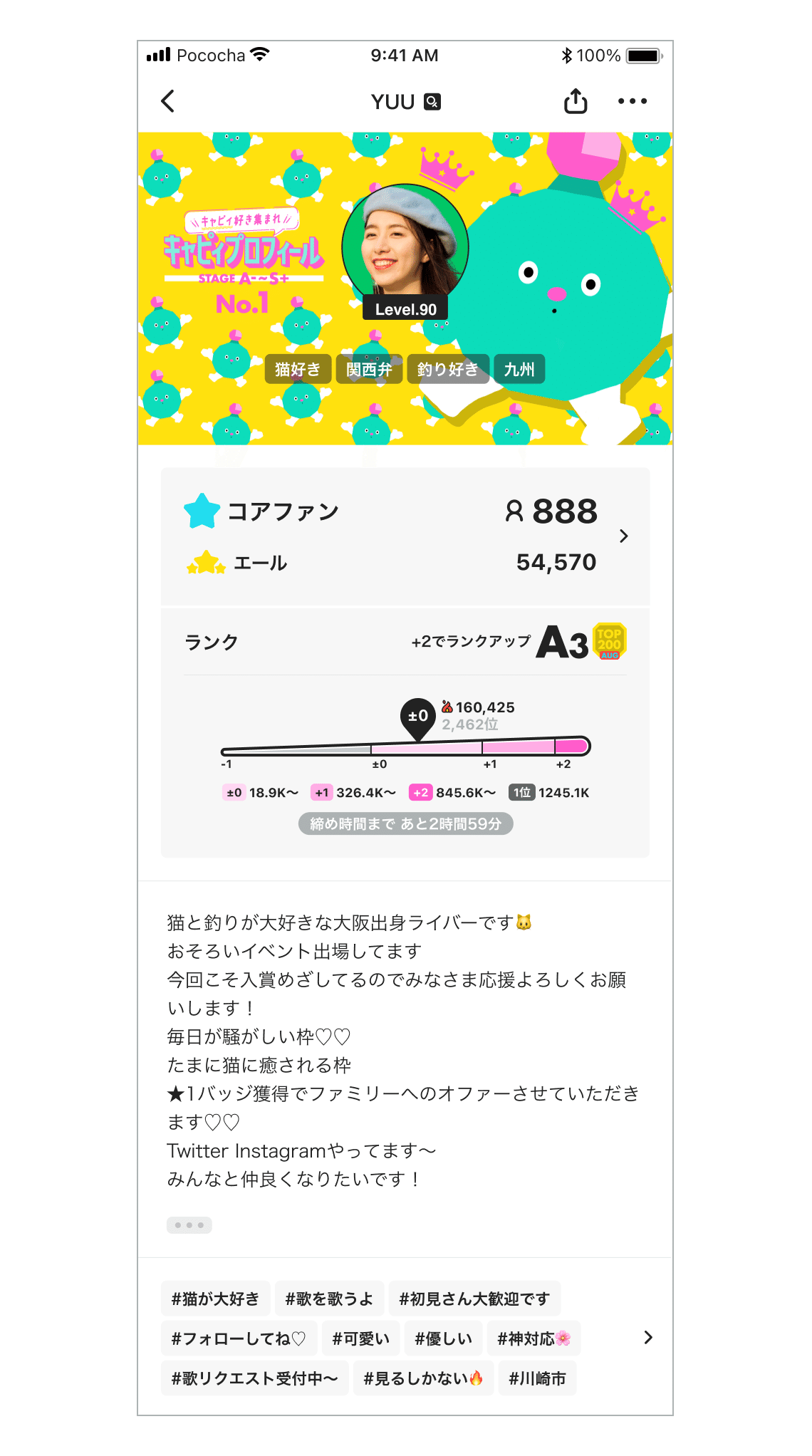Viewport: 812px width, 1456px height.
Task: Select the 釣り好き tag
Action: pyautogui.click(x=448, y=369)
